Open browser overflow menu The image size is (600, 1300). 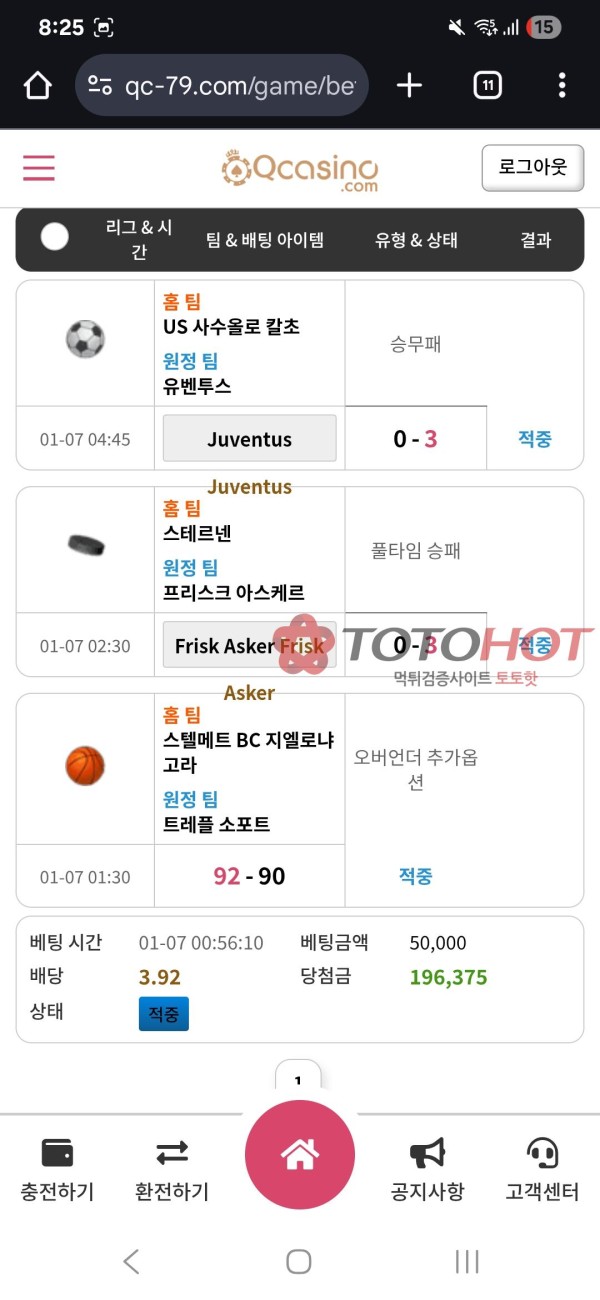562,86
